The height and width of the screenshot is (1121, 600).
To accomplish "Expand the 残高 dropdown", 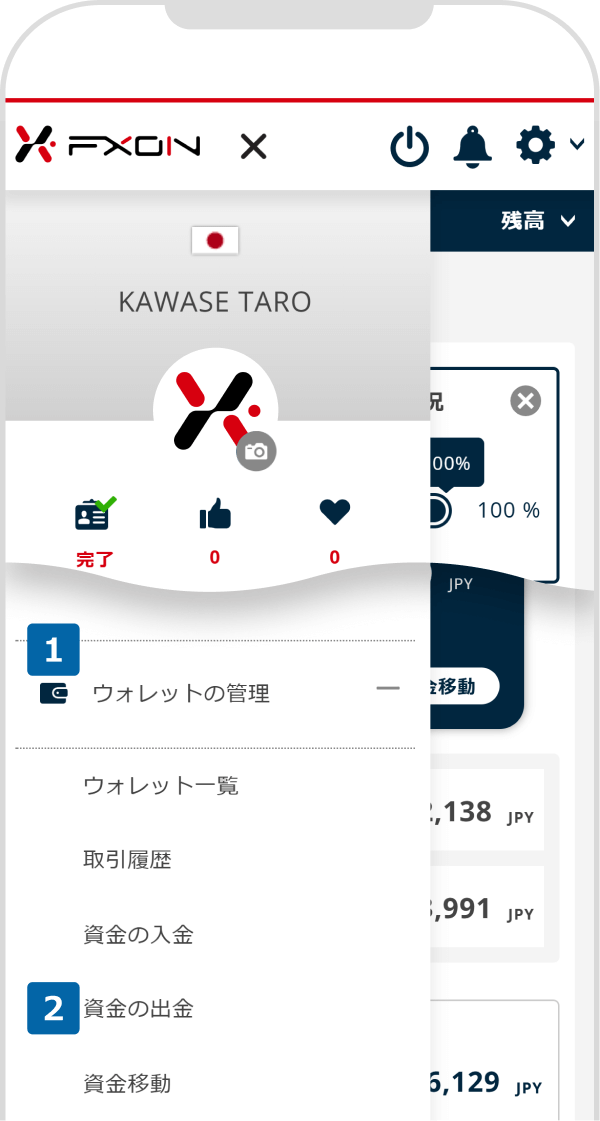I will pos(539,221).
